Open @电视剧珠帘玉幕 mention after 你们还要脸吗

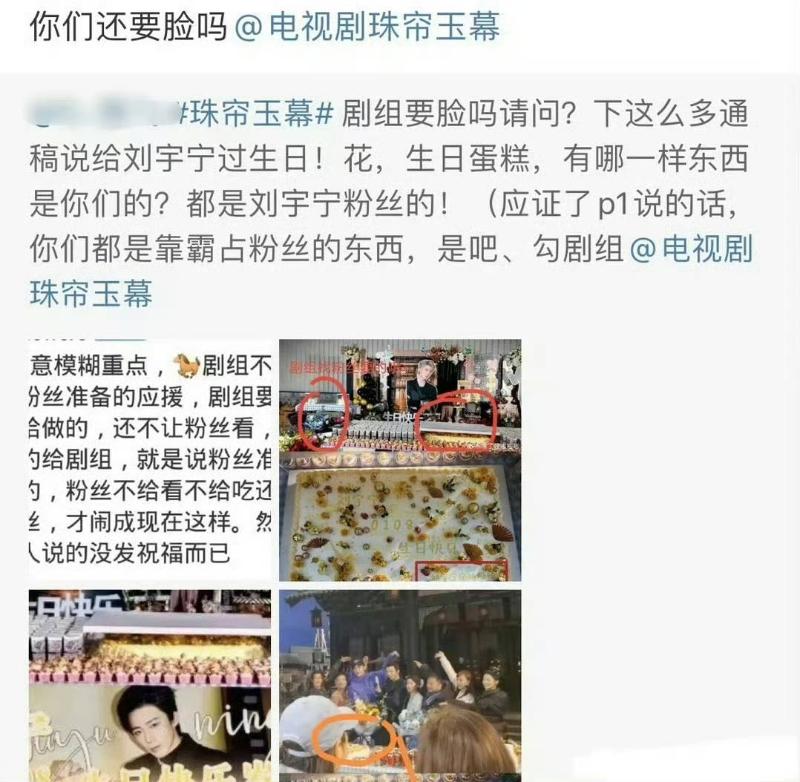[x=367, y=27]
